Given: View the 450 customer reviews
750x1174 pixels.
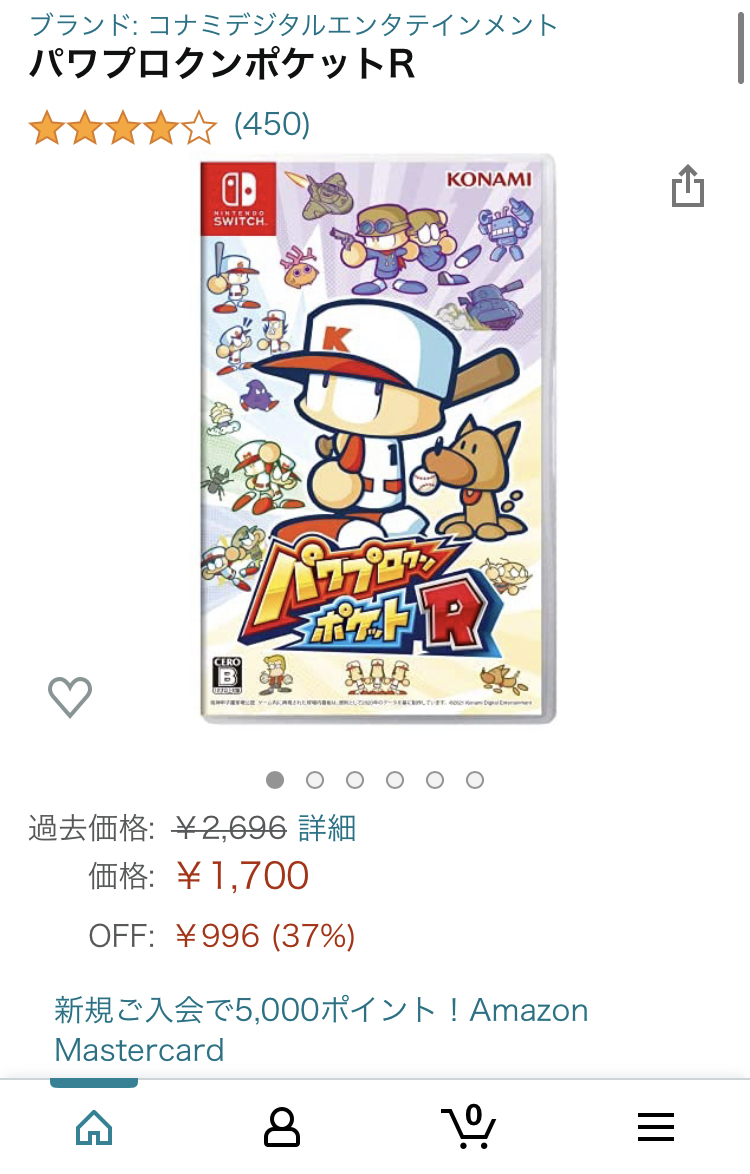Looking at the screenshot, I should (271, 125).
